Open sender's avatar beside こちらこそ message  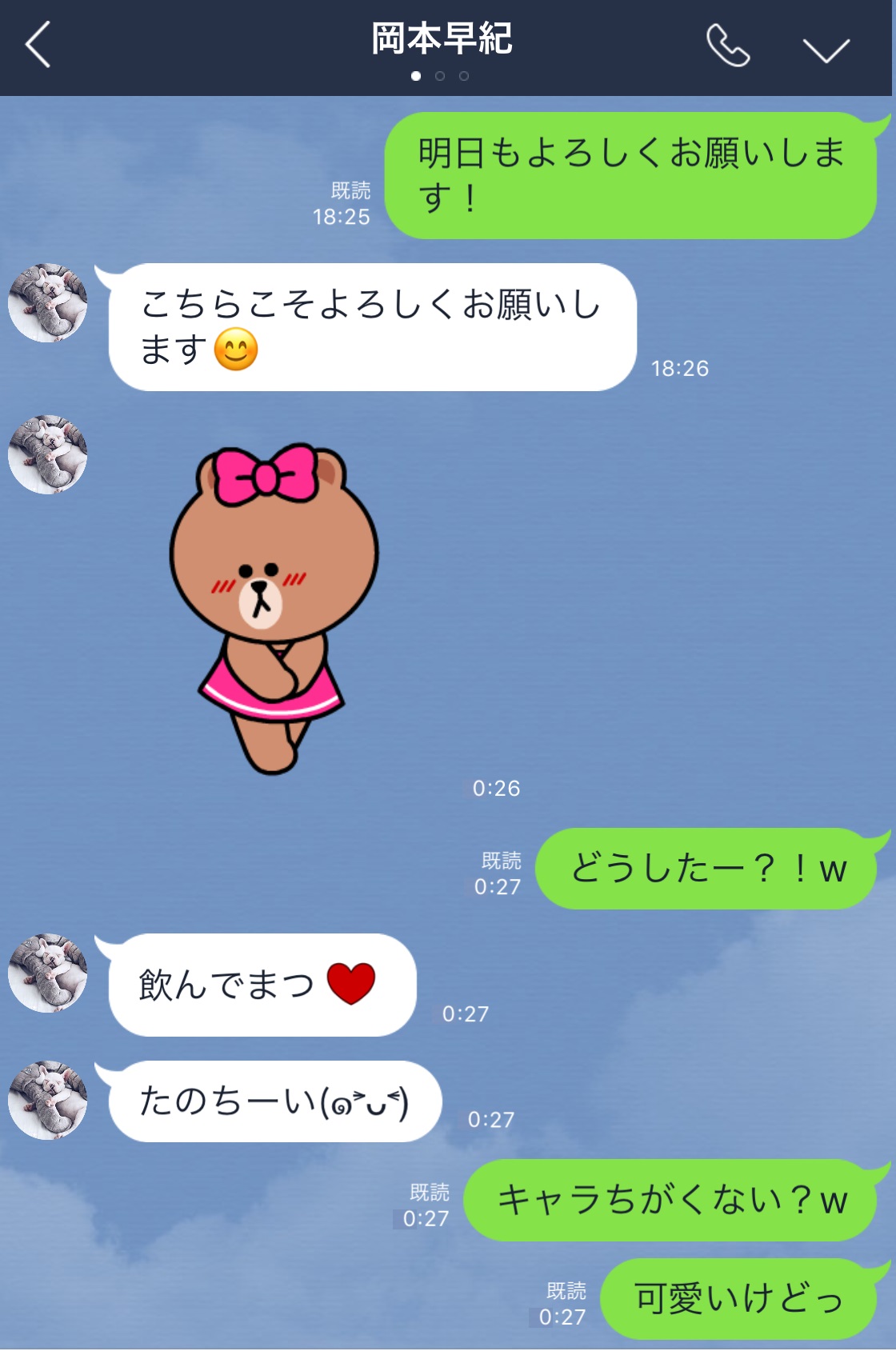click(48, 303)
